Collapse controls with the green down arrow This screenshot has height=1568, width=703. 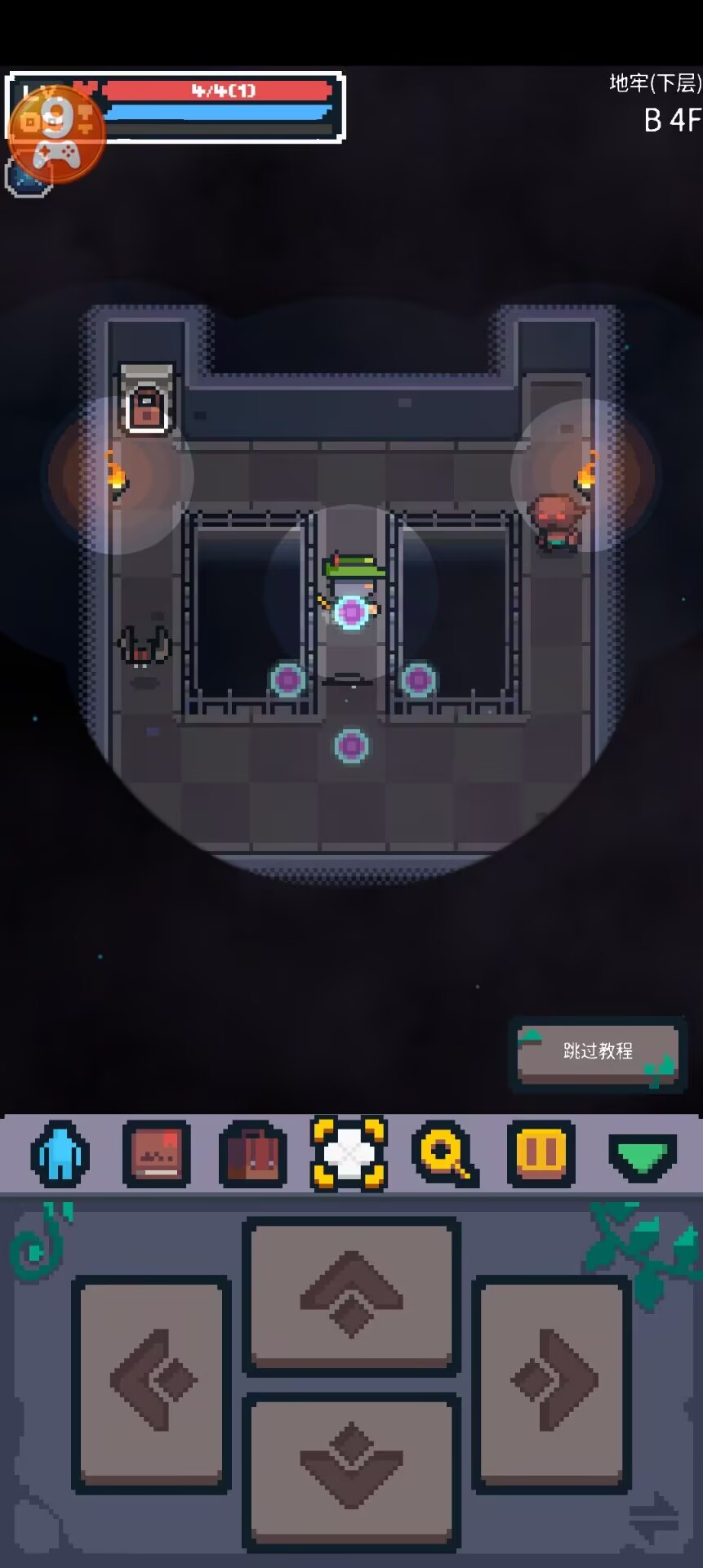[642, 1155]
